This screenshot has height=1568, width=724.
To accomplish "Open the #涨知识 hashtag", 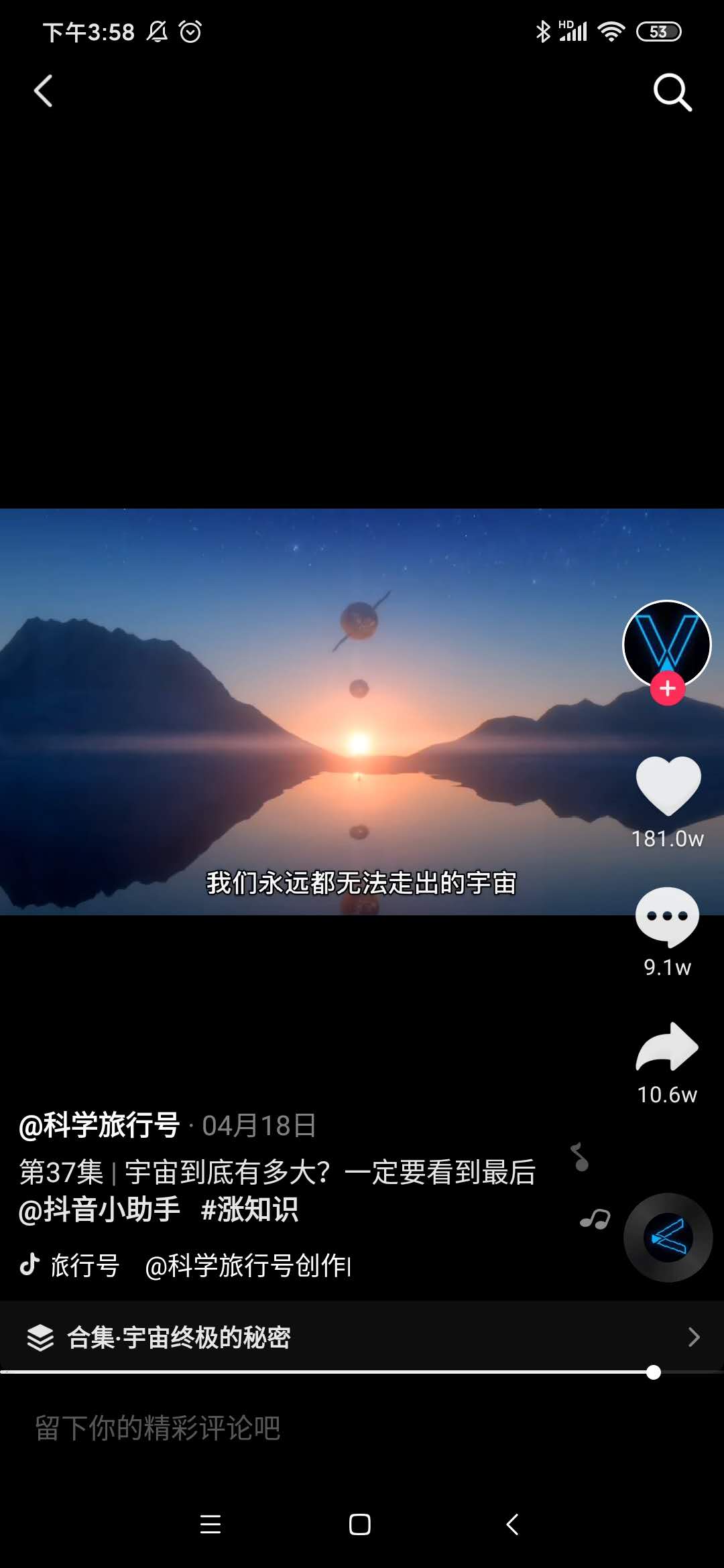I will 249,1210.
